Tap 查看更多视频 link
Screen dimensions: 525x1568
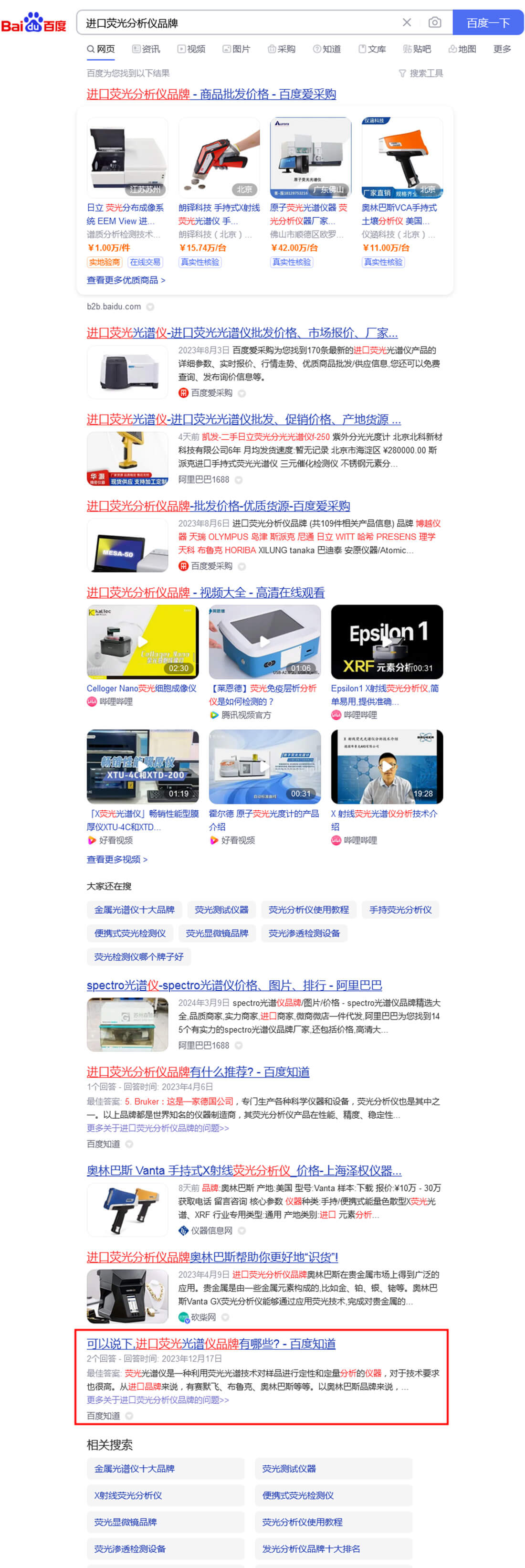click(117, 859)
